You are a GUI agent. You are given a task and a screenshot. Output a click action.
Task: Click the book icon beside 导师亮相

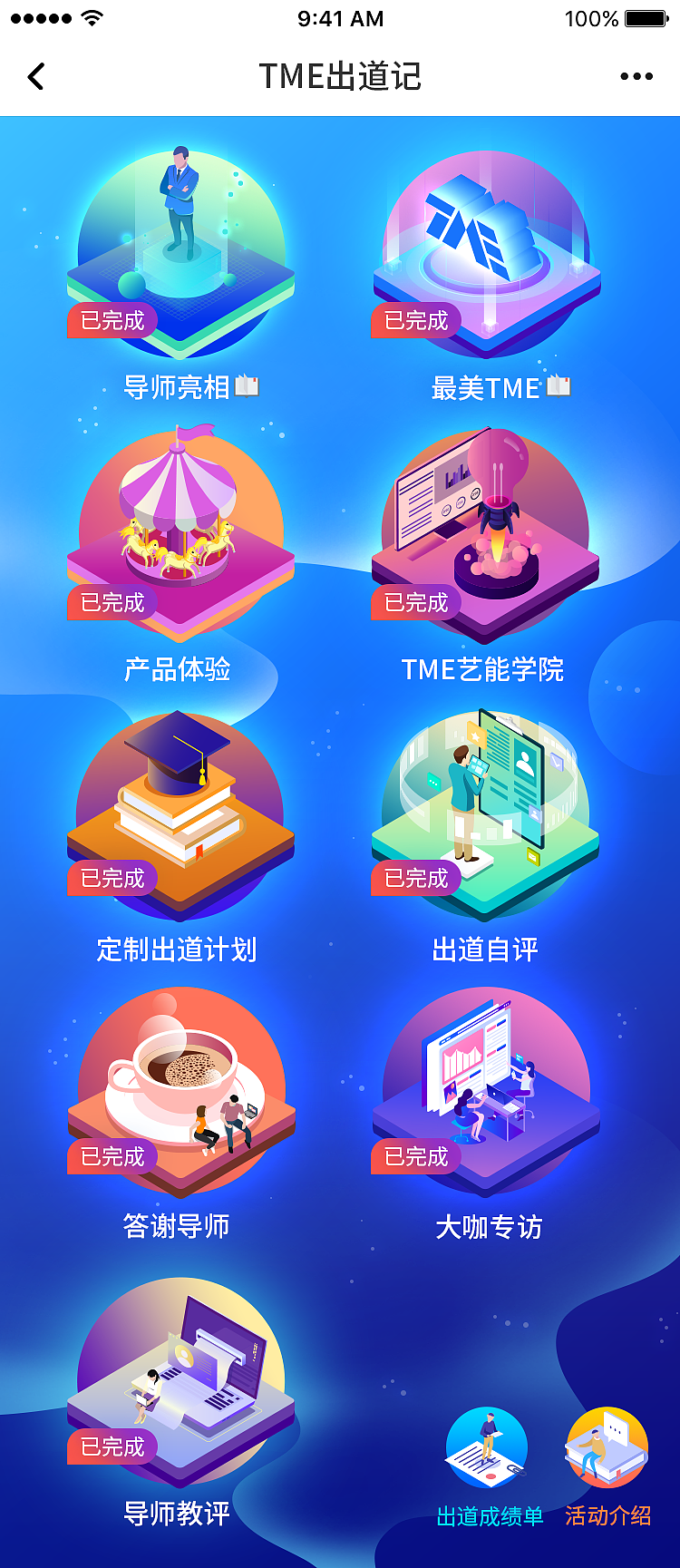(x=248, y=385)
